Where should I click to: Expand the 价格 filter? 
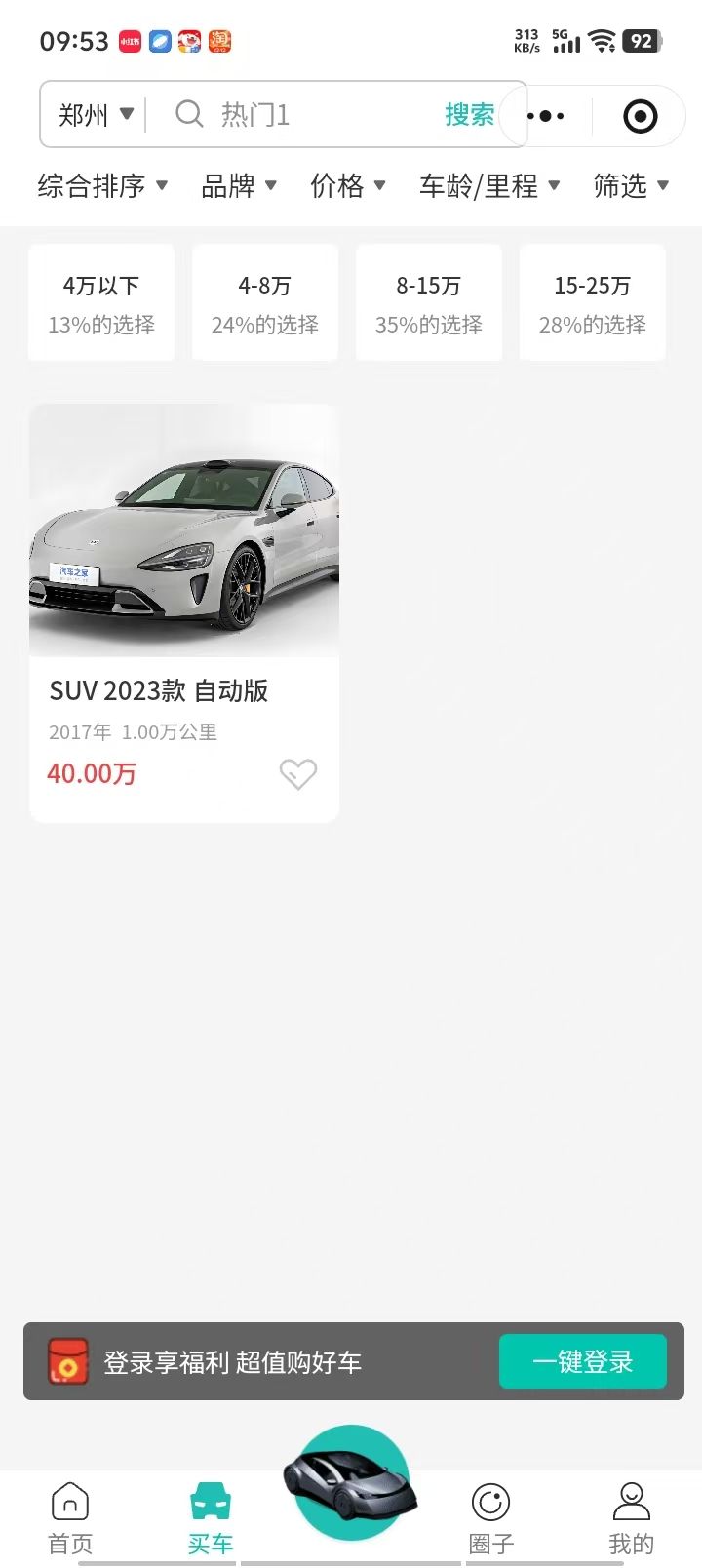(348, 185)
